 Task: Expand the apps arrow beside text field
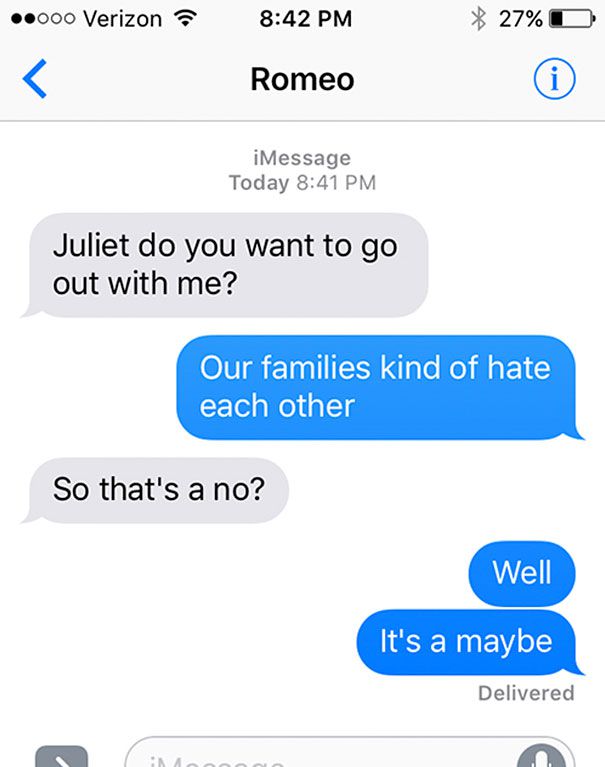coord(62,757)
